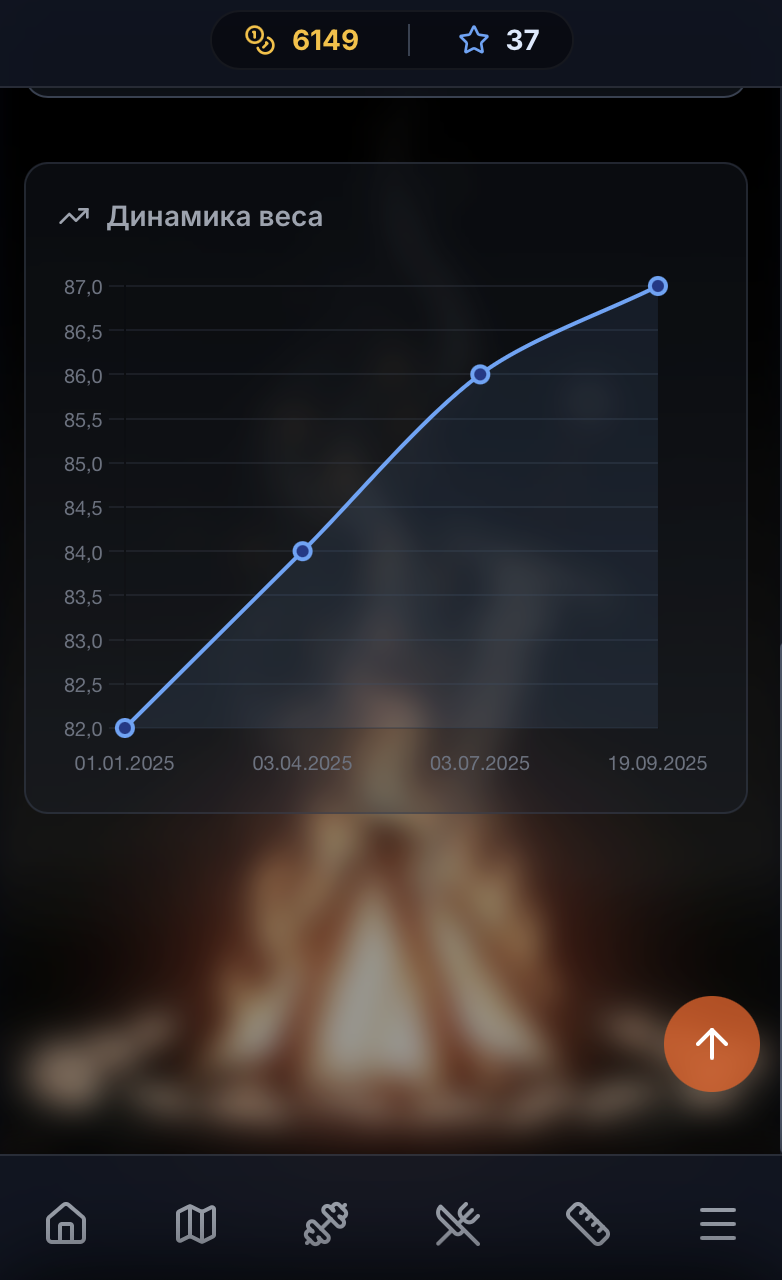Image resolution: width=782 pixels, height=1280 pixels.
Task: Switch to the dumbbell workouts tab
Action: [326, 1223]
